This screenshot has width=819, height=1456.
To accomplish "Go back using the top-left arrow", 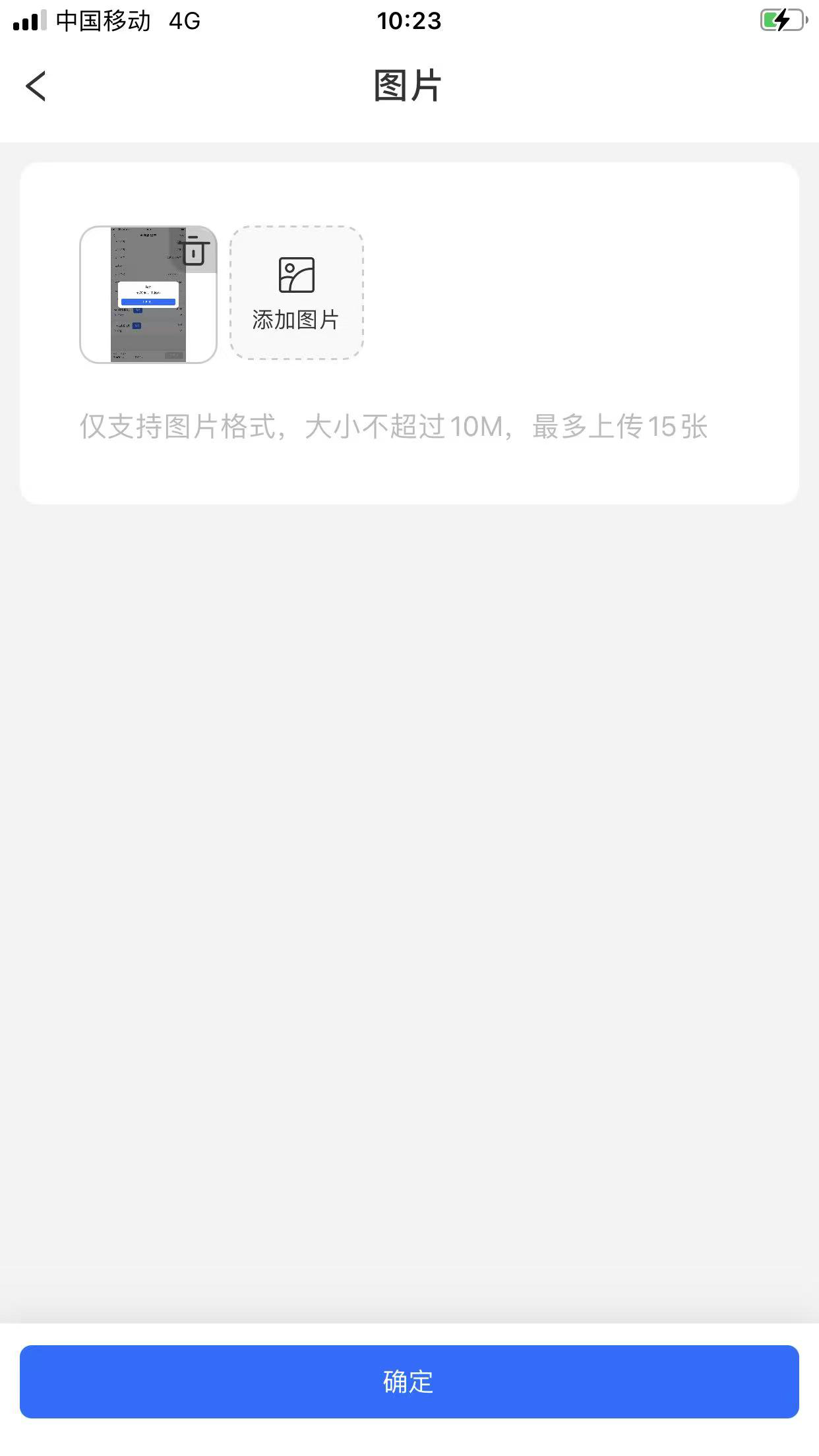I will [x=36, y=86].
